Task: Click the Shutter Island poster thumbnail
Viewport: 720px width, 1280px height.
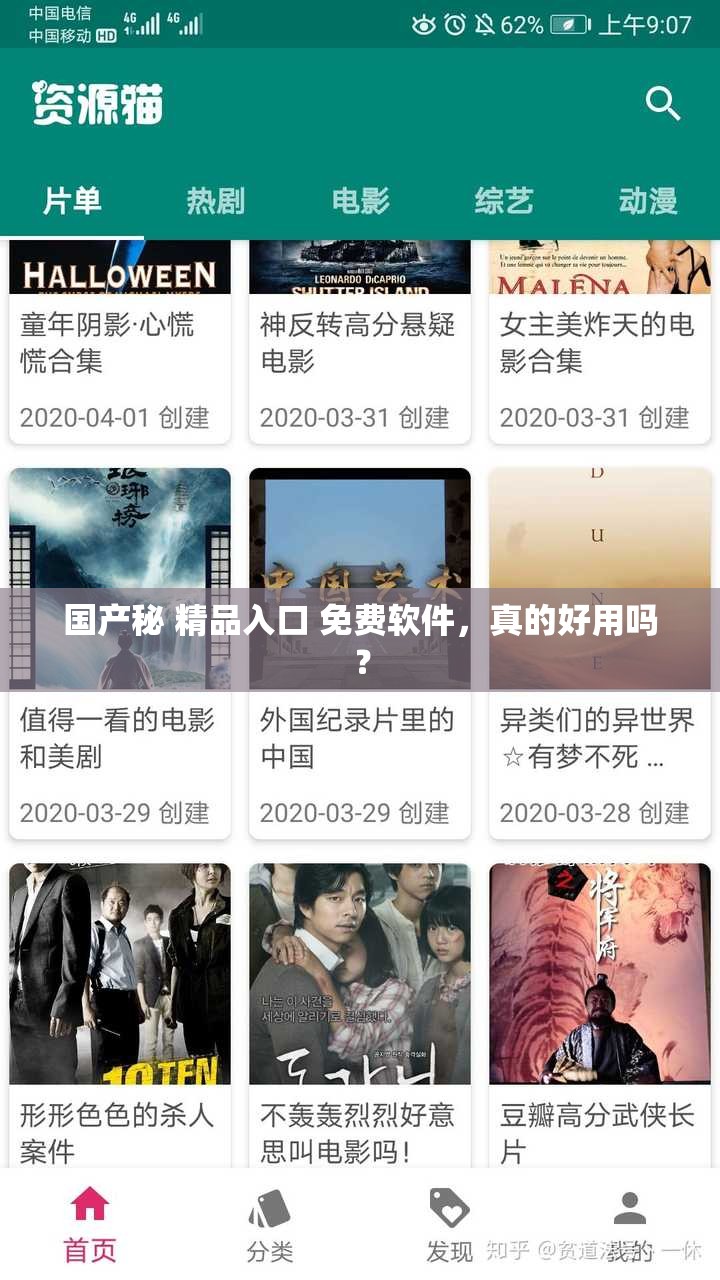Action: pyautogui.click(x=360, y=268)
